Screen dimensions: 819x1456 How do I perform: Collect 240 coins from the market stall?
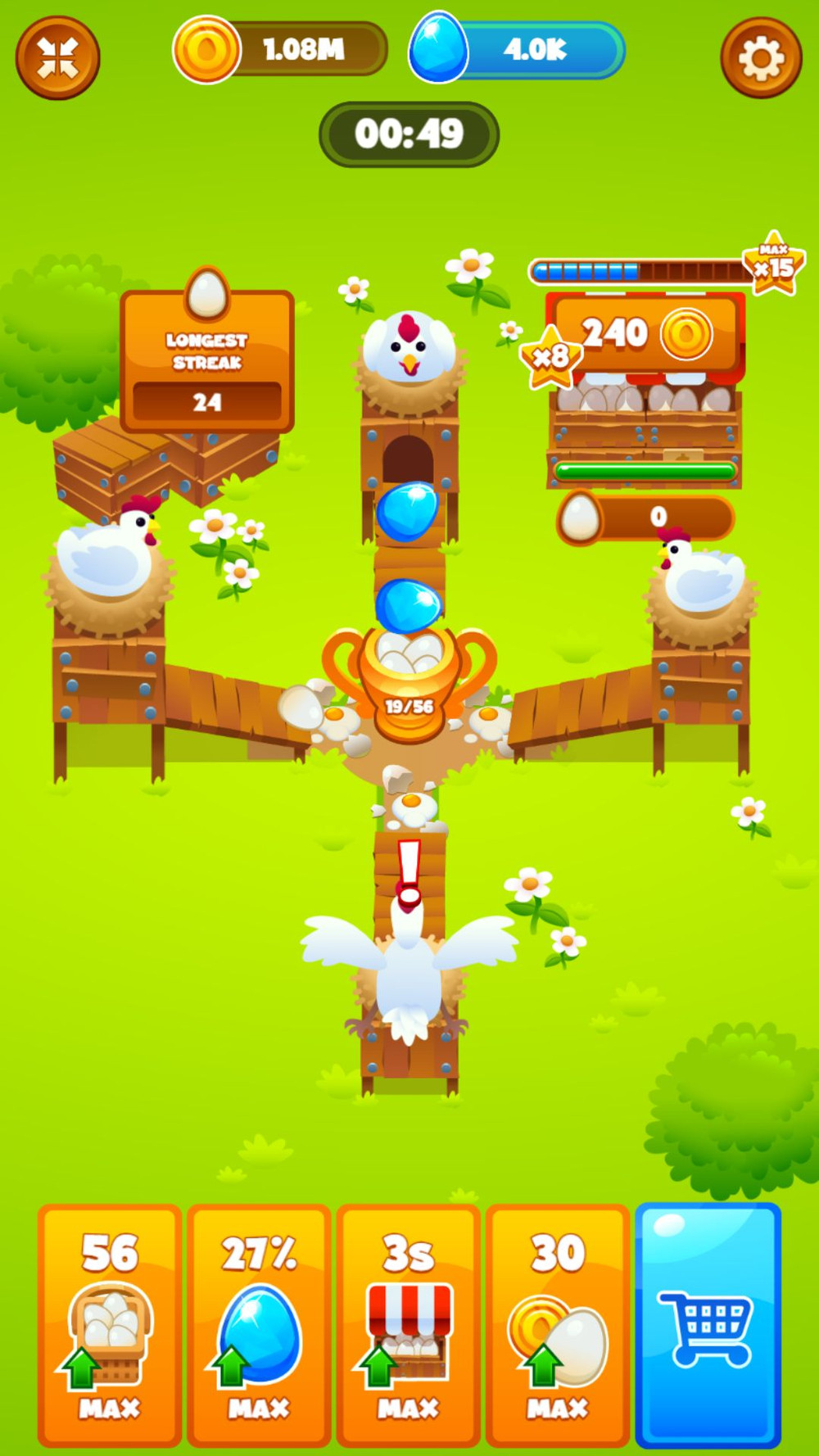coord(645,334)
